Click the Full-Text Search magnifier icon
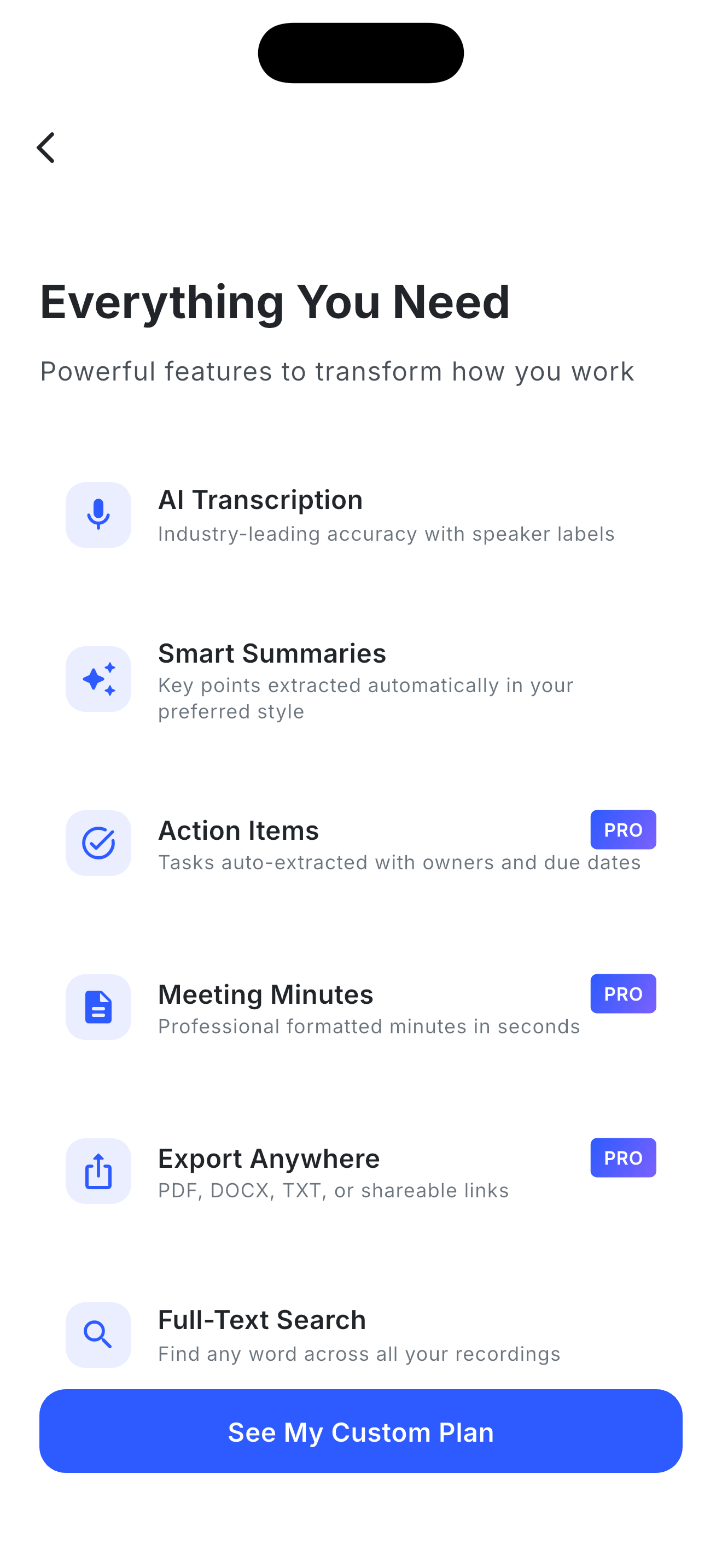 (x=98, y=1335)
